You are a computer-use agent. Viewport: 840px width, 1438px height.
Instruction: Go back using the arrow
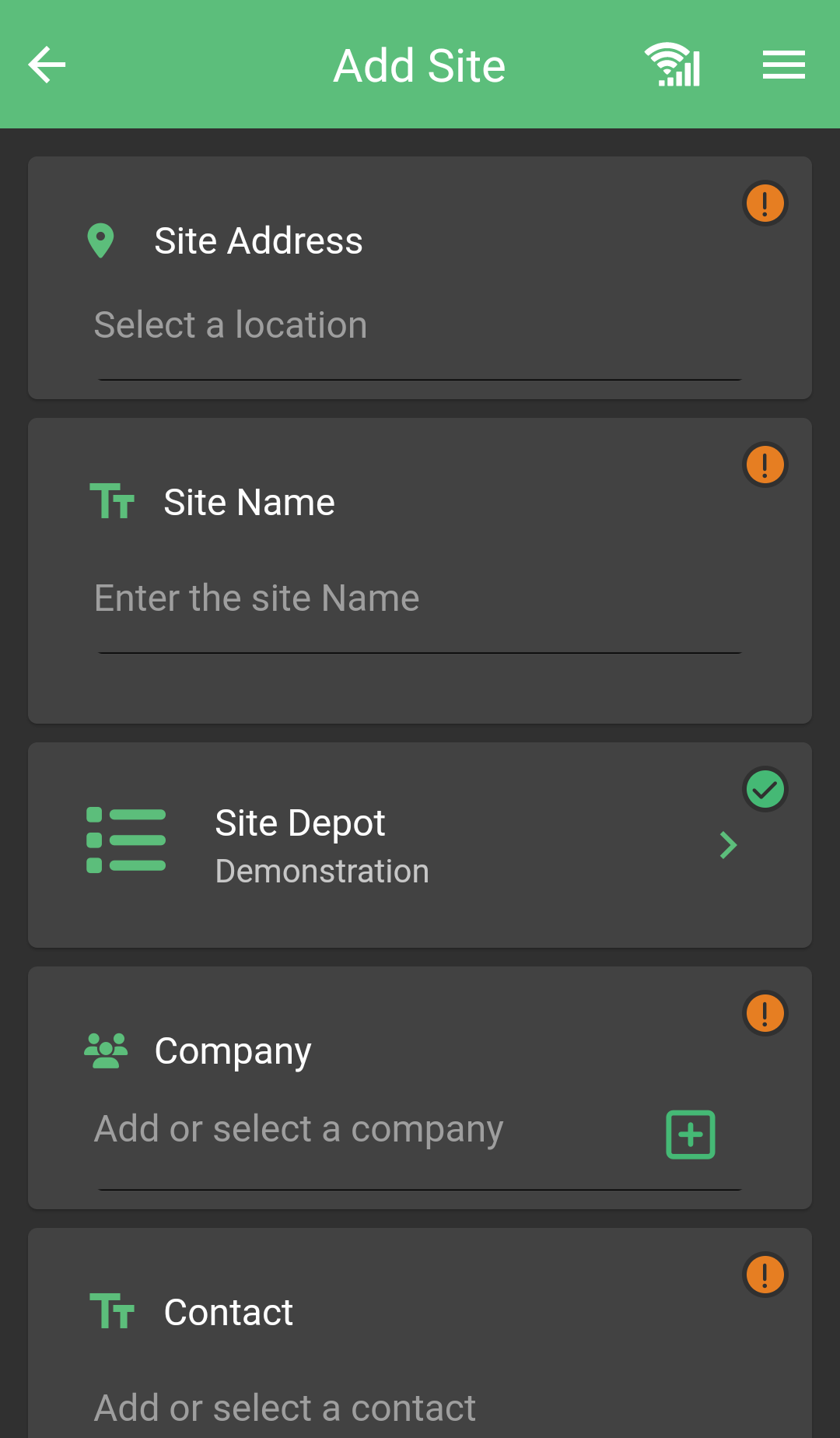(x=47, y=65)
